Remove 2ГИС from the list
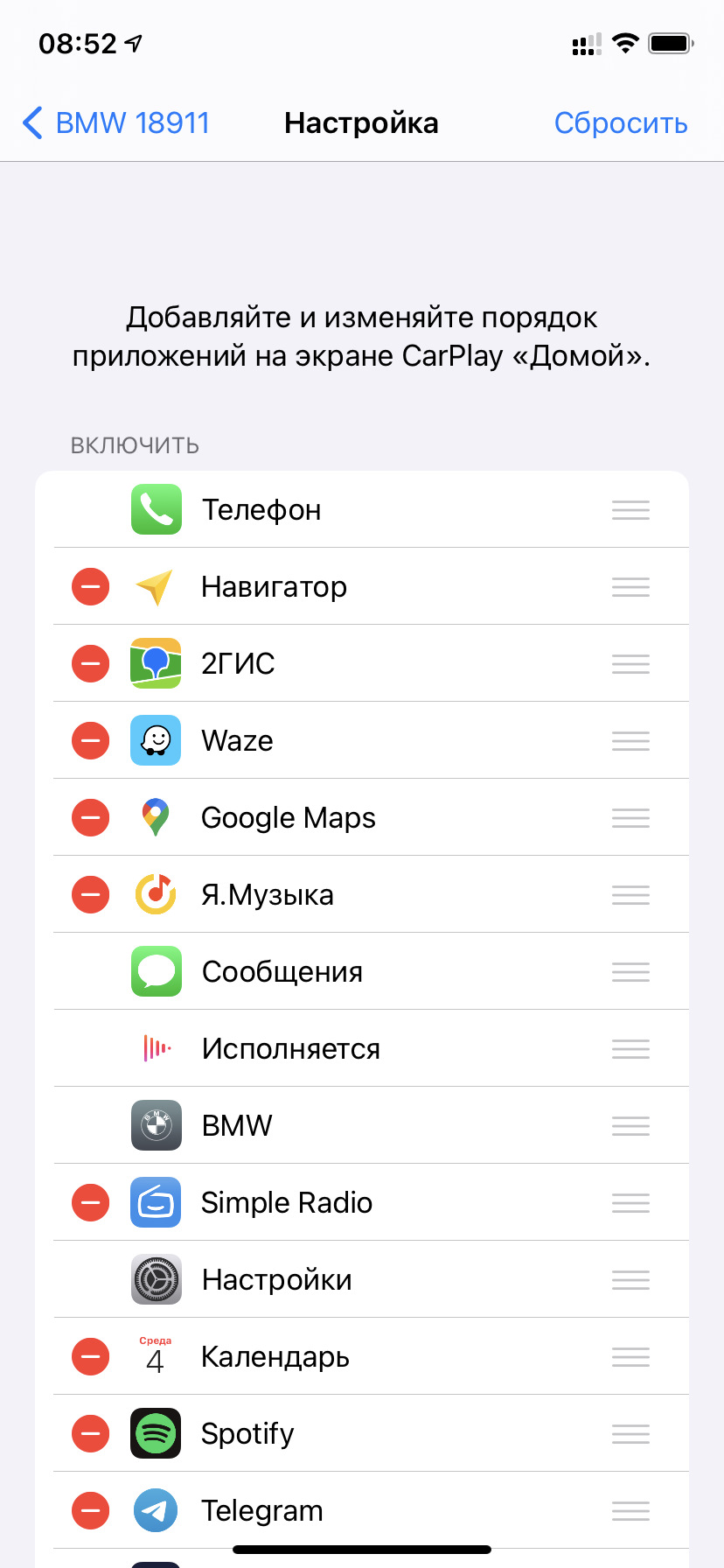This screenshot has height=1568, width=724. coord(91,664)
